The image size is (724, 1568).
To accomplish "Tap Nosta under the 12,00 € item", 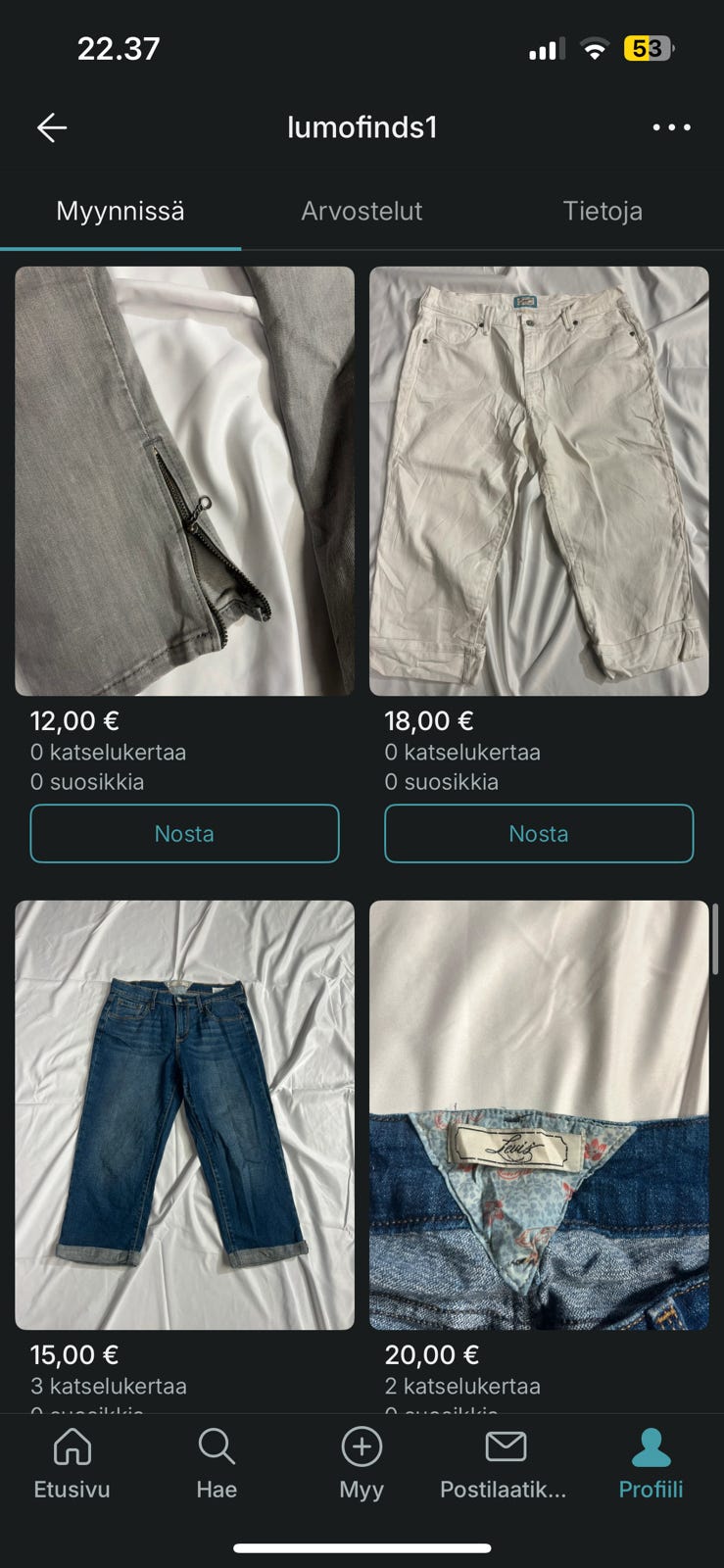I will [184, 834].
